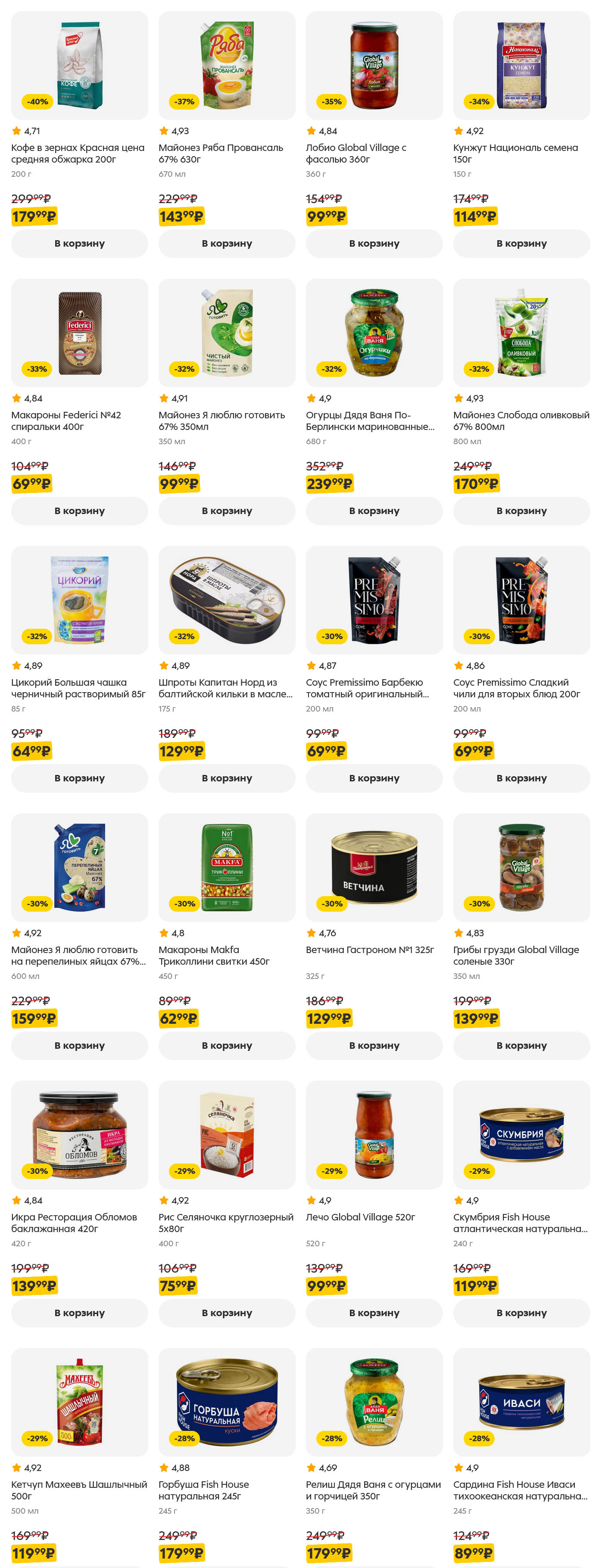Add Лобио Global Village to cart

[374, 244]
